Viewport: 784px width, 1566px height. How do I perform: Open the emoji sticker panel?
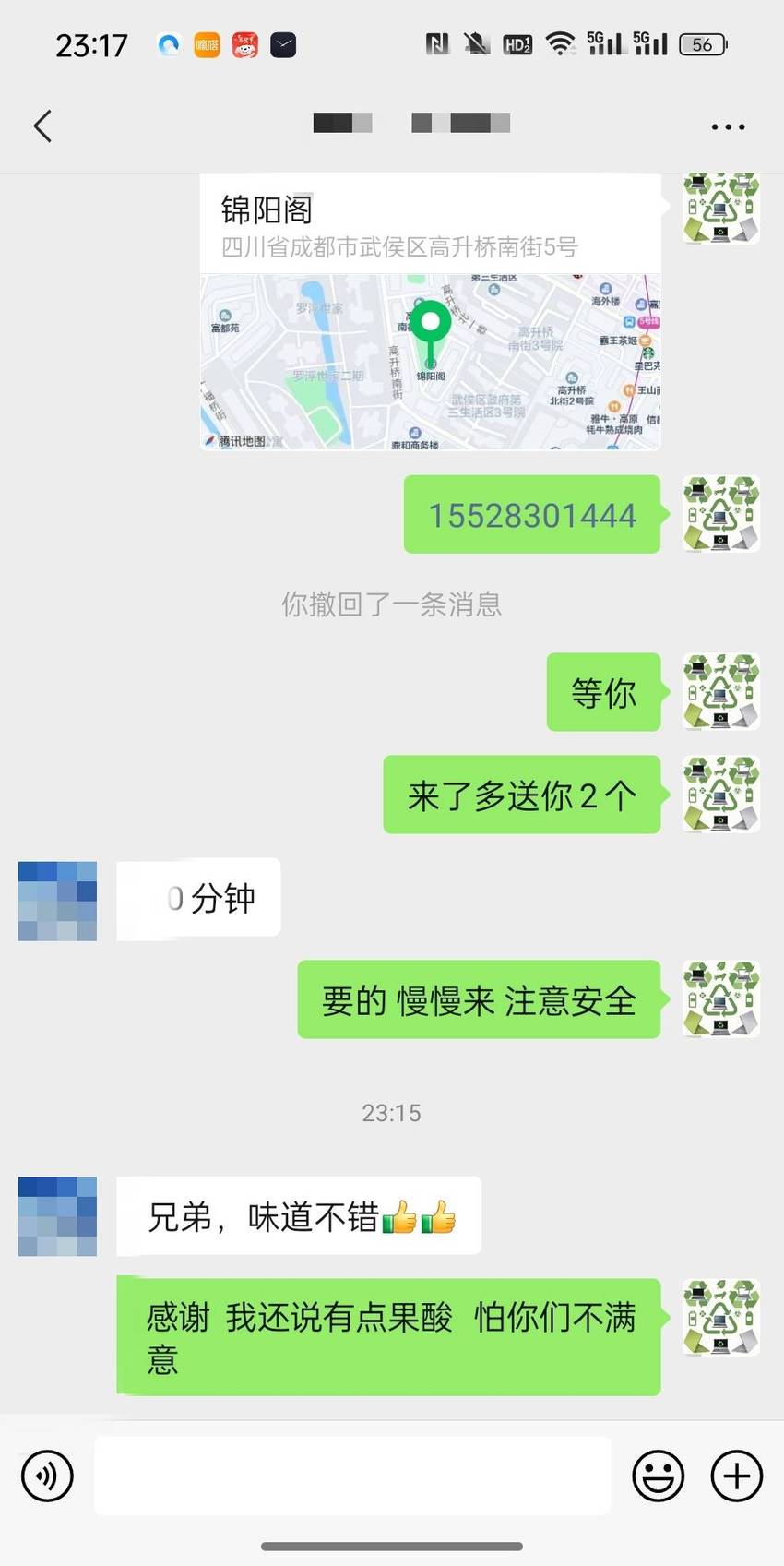pyautogui.click(x=658, y=1476)
